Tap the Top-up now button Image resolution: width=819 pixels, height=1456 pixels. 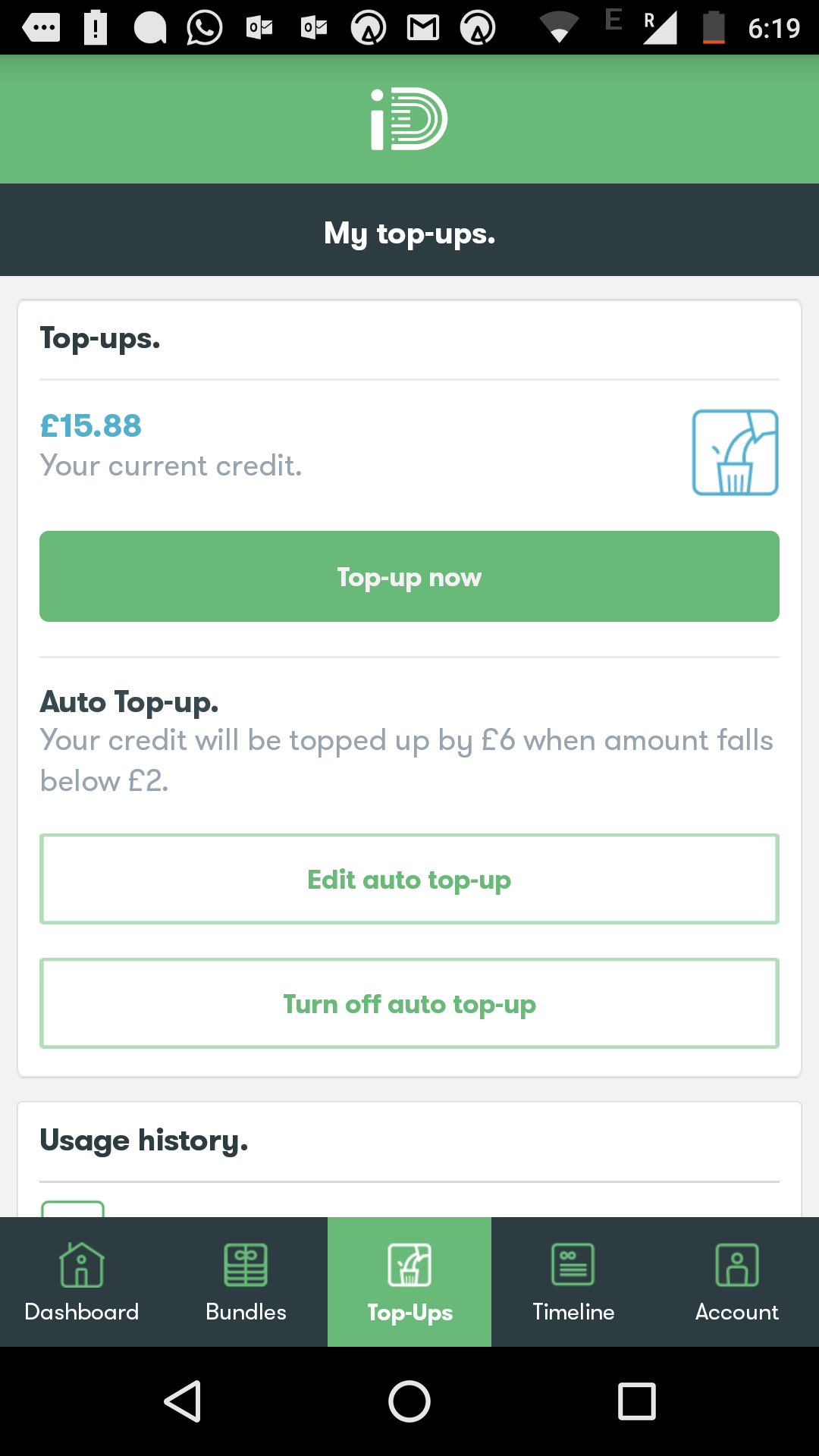[409, 576]
